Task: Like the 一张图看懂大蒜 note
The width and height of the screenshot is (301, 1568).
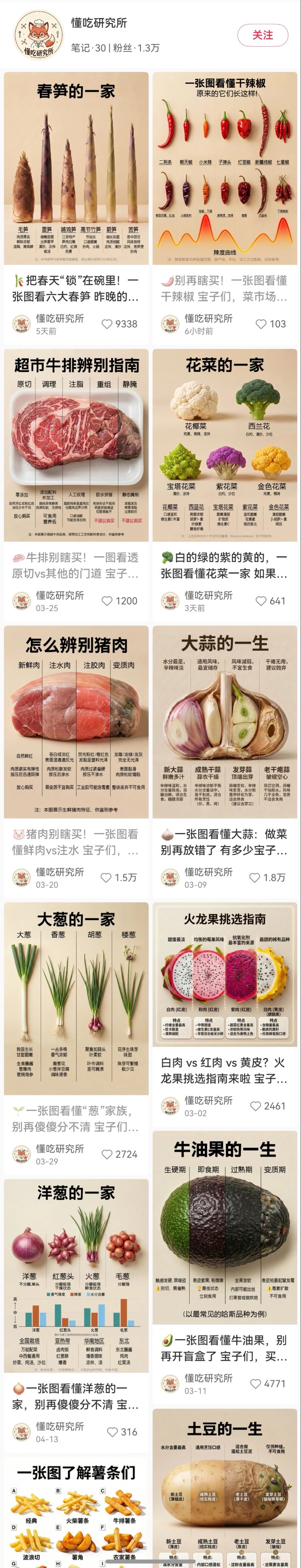Action: point(255,878)
